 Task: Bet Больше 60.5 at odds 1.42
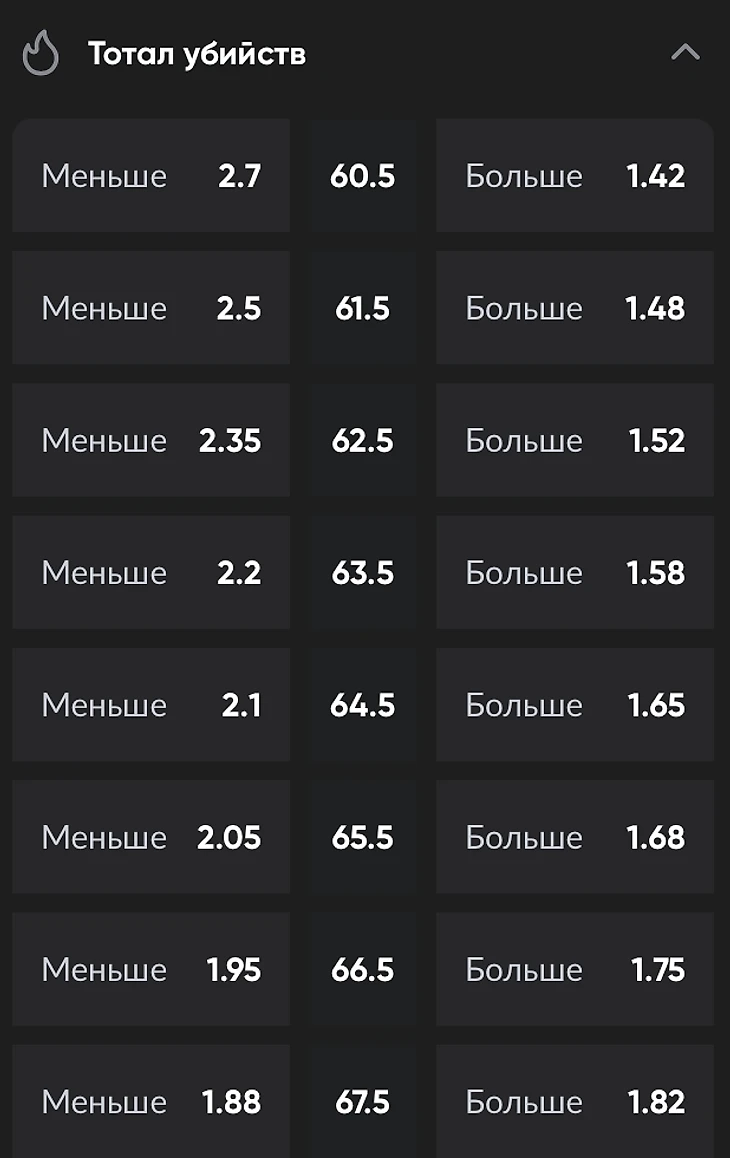coord(574,176)
